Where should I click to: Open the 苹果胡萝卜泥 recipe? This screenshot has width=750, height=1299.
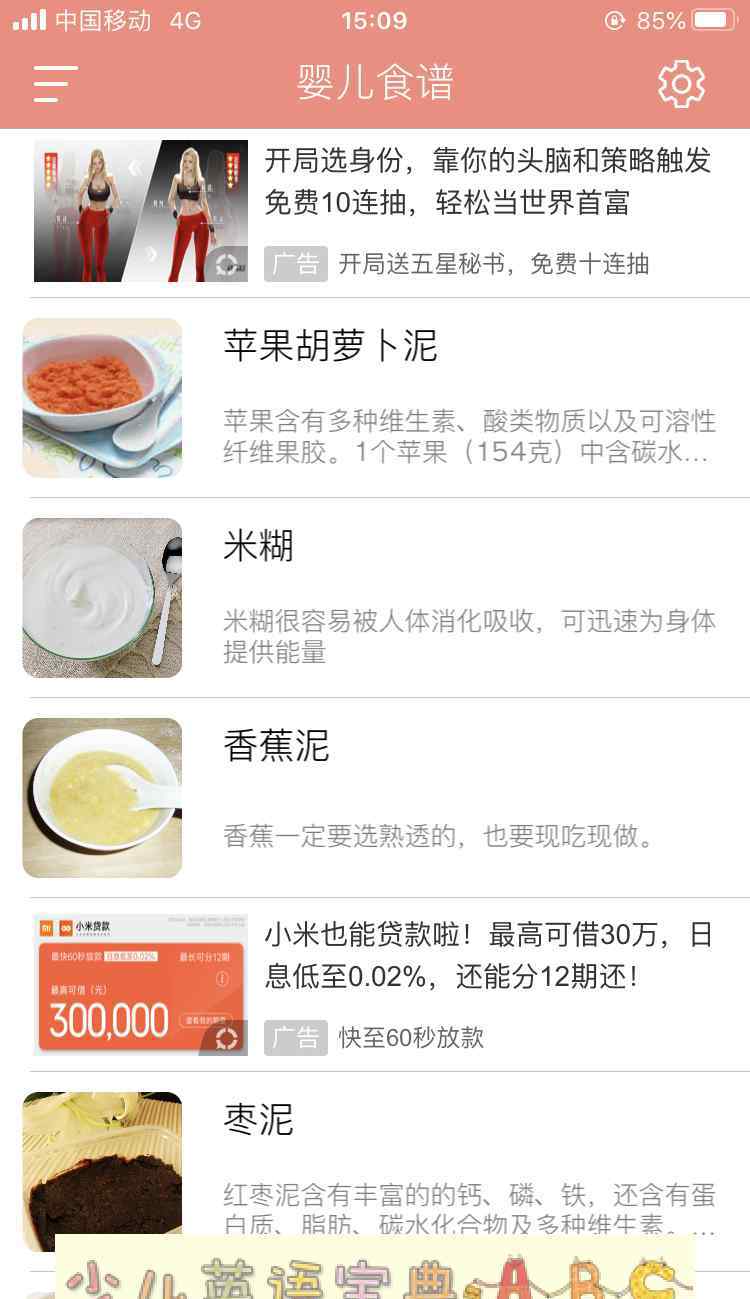click(x=375, y=398)
